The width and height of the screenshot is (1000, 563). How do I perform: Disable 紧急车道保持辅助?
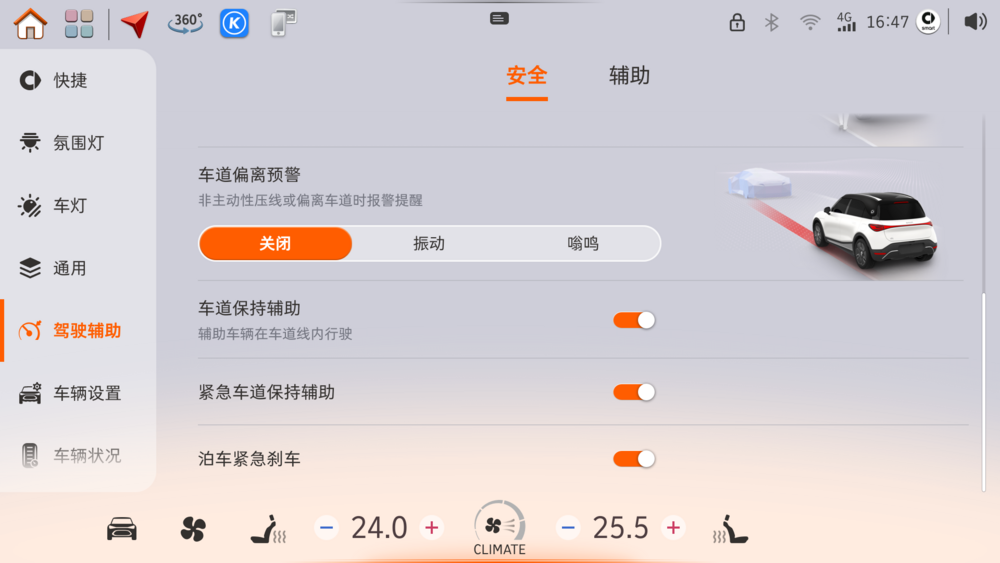tap(634, 392)
